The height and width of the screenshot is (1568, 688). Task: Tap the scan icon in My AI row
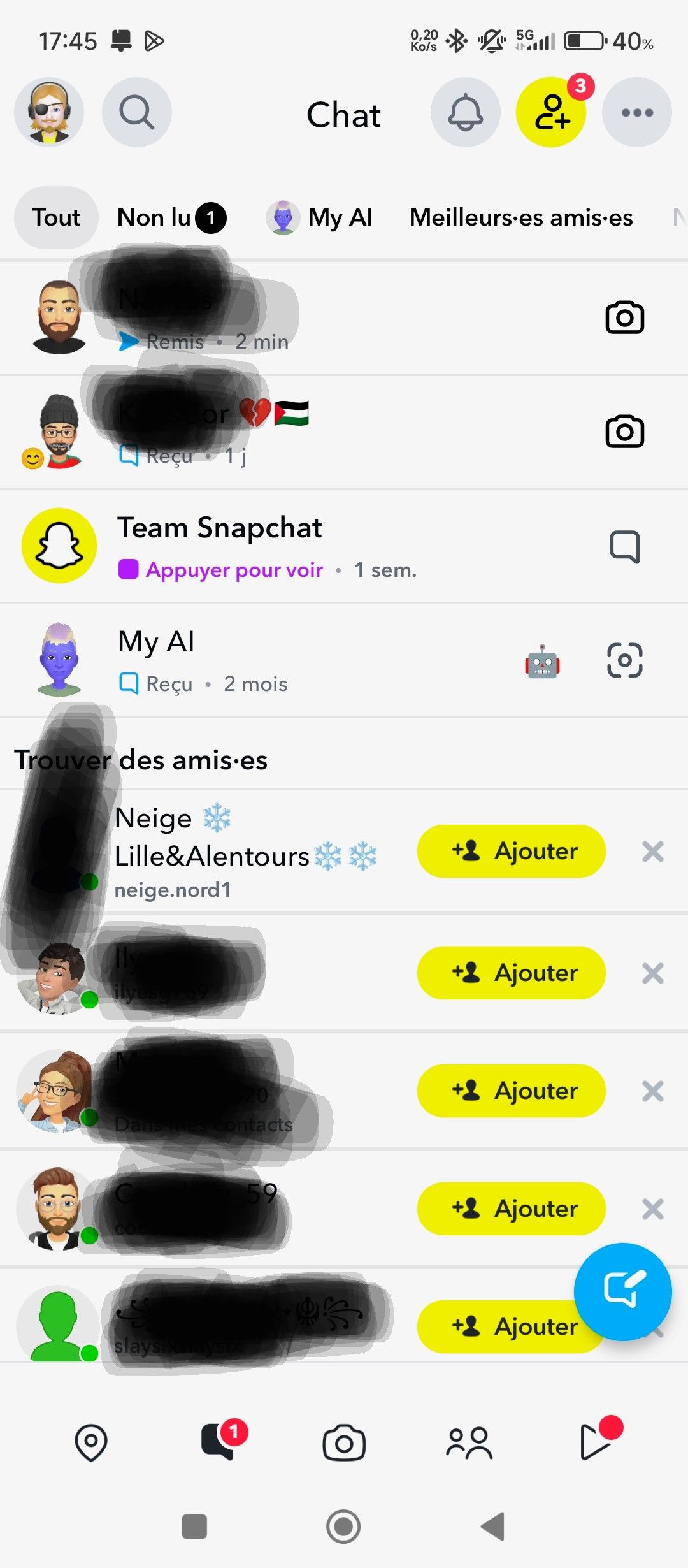tap(624, 660)
